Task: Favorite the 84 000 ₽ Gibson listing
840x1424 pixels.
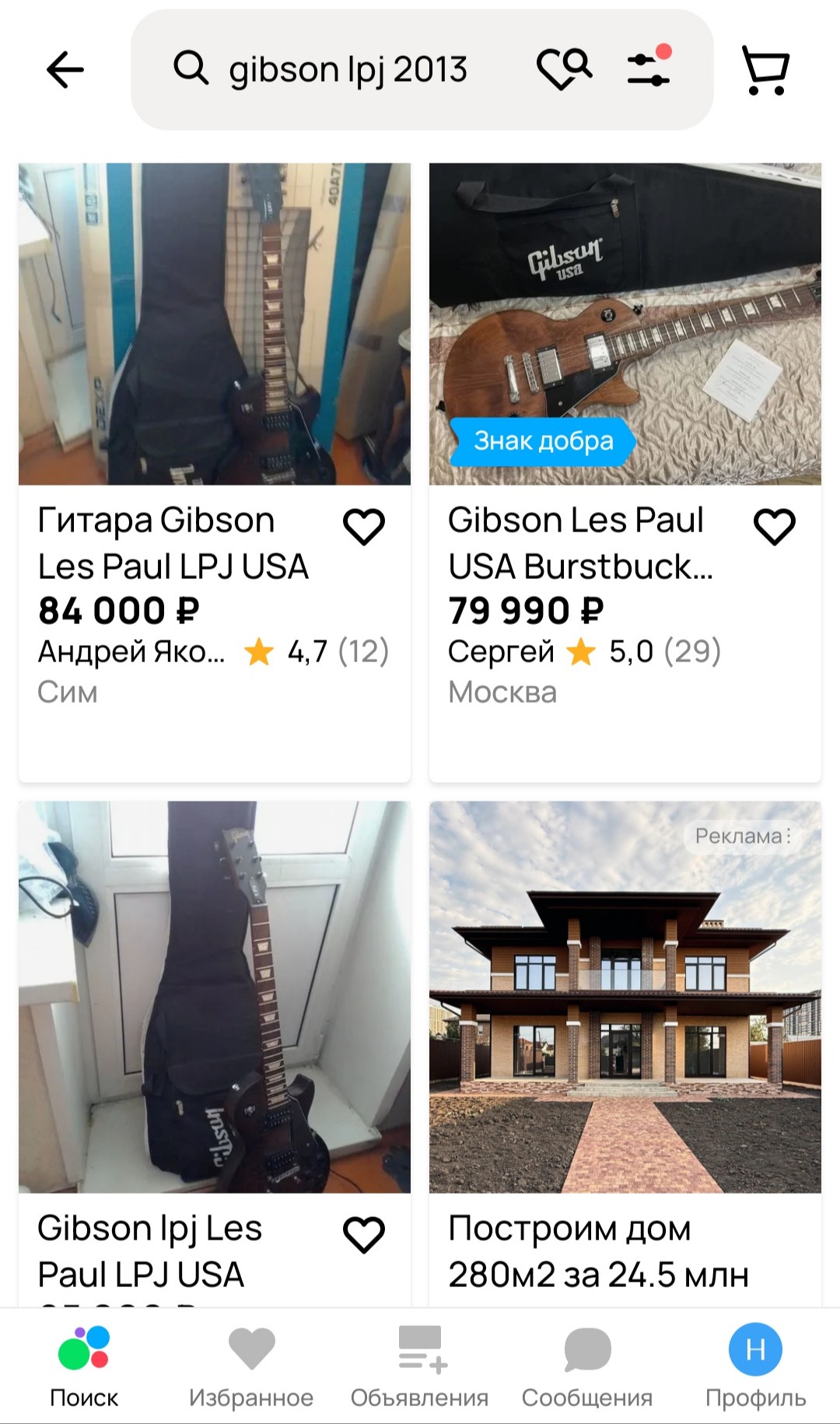Action: 364,527
